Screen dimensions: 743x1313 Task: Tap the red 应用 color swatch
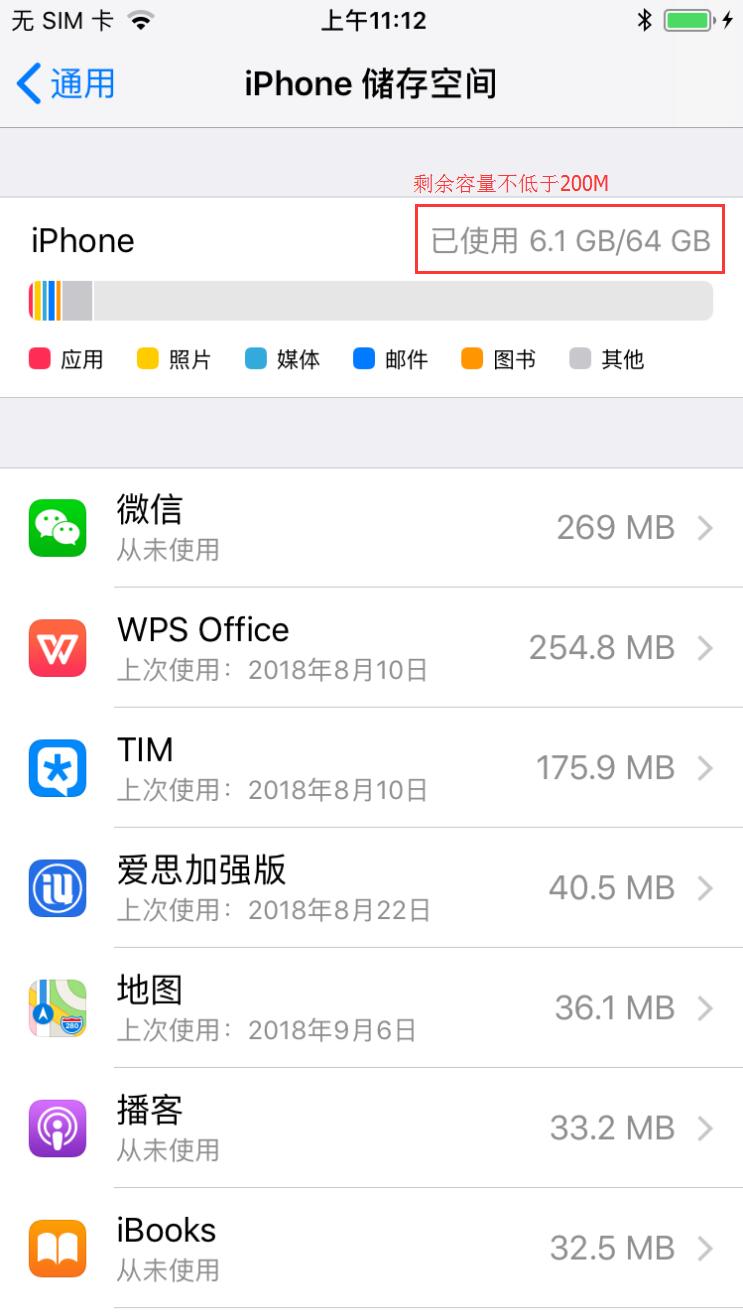40,359
